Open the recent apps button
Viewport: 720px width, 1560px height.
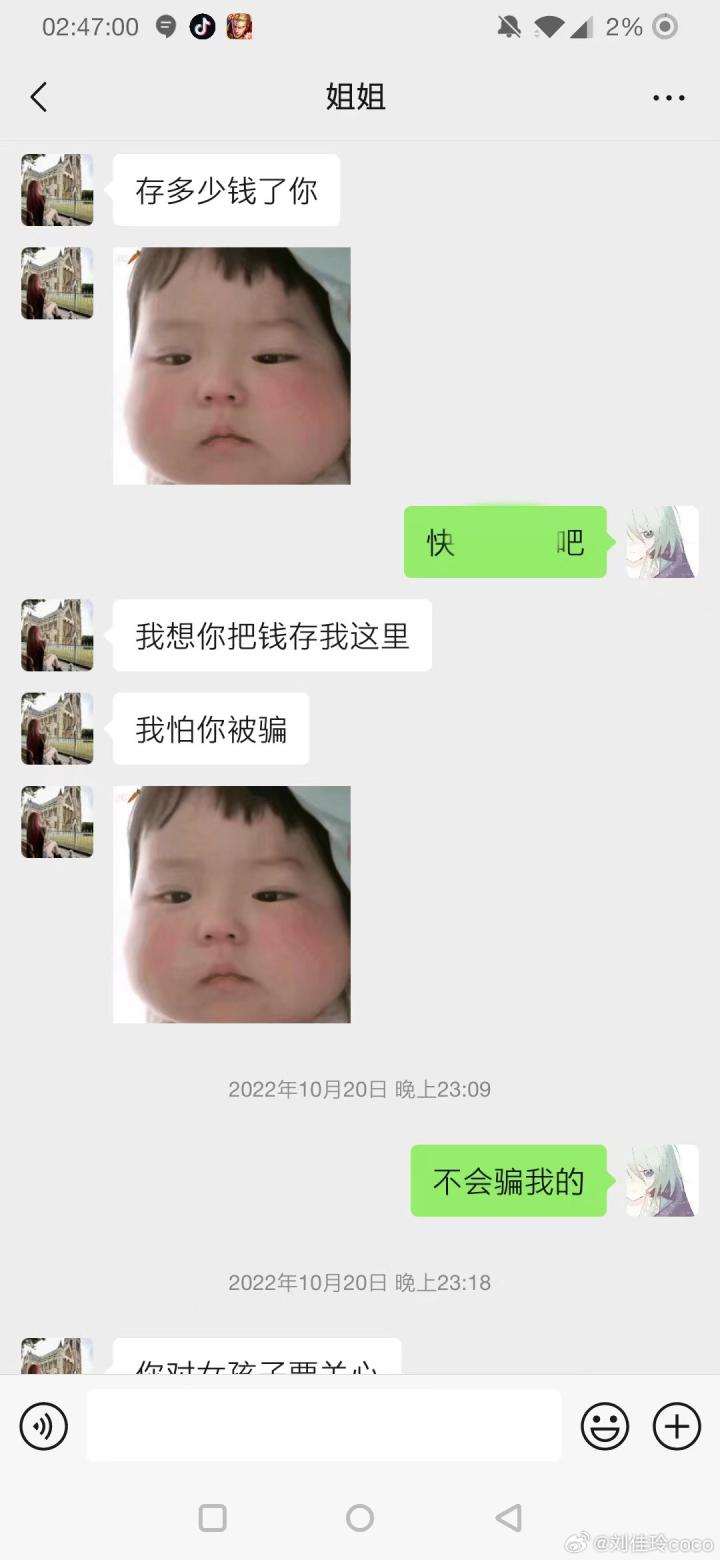[x=213, y=1518]
